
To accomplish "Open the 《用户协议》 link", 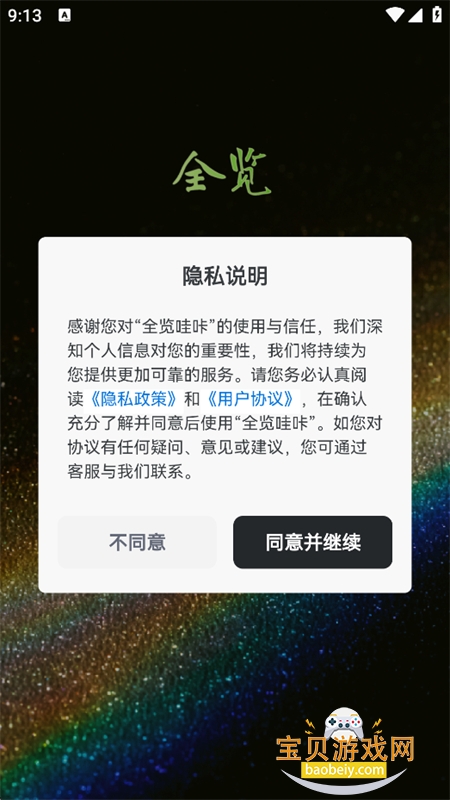I will (x=248, y=399).
